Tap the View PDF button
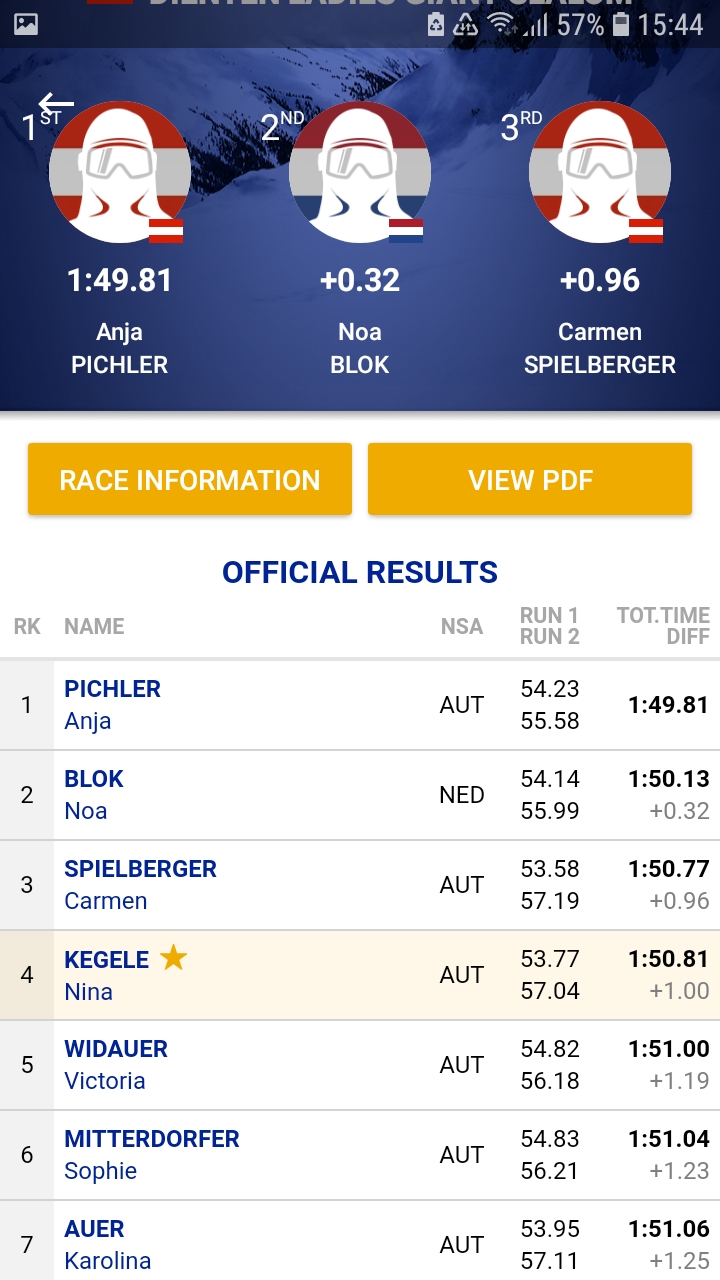This screenshot has height=1280, width=720. [x=530, y=479]
